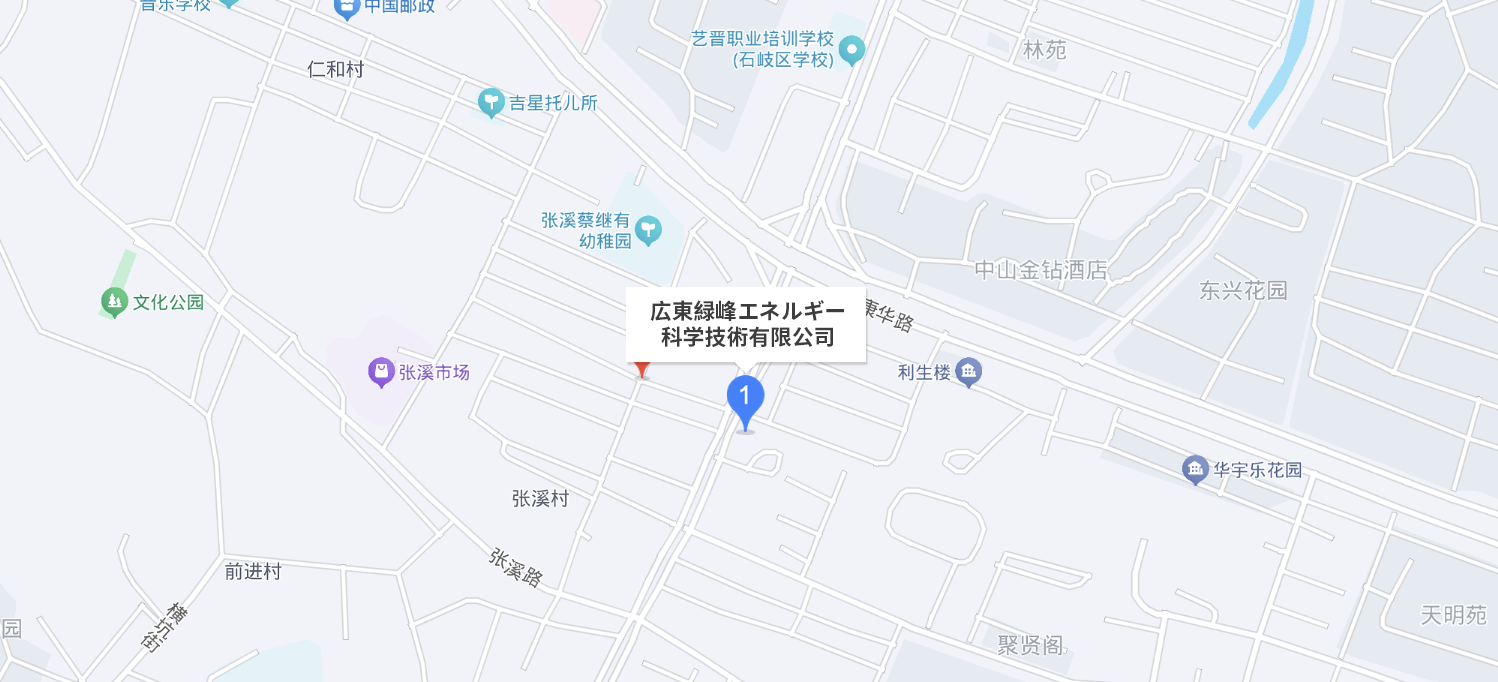Tap the red pin marker
The width and height of the screenshot is (1498, 682).
(642, 369)
